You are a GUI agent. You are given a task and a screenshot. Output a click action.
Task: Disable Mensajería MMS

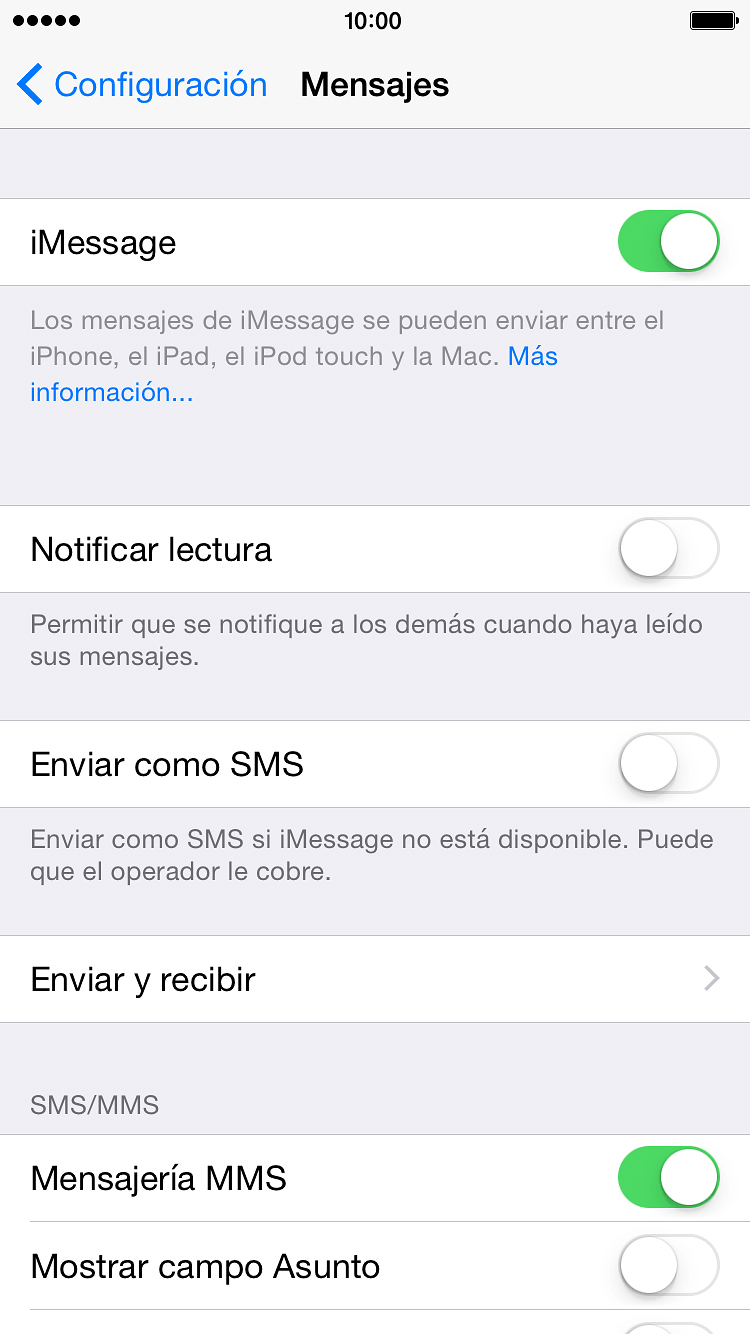point(669,1178)
